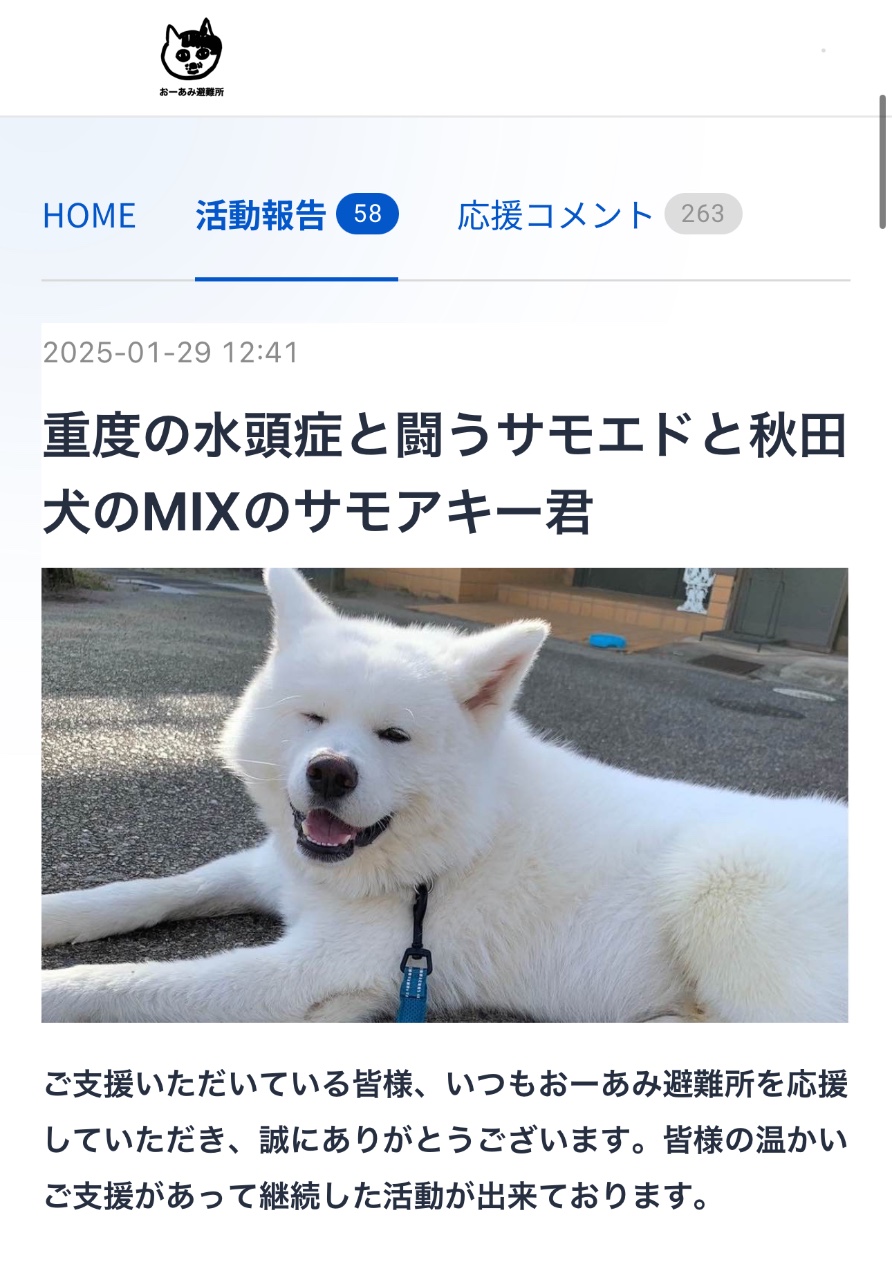892x1280 pixels.
Task: Switch to the 応援コメント tab
Action: coord(556,216)
